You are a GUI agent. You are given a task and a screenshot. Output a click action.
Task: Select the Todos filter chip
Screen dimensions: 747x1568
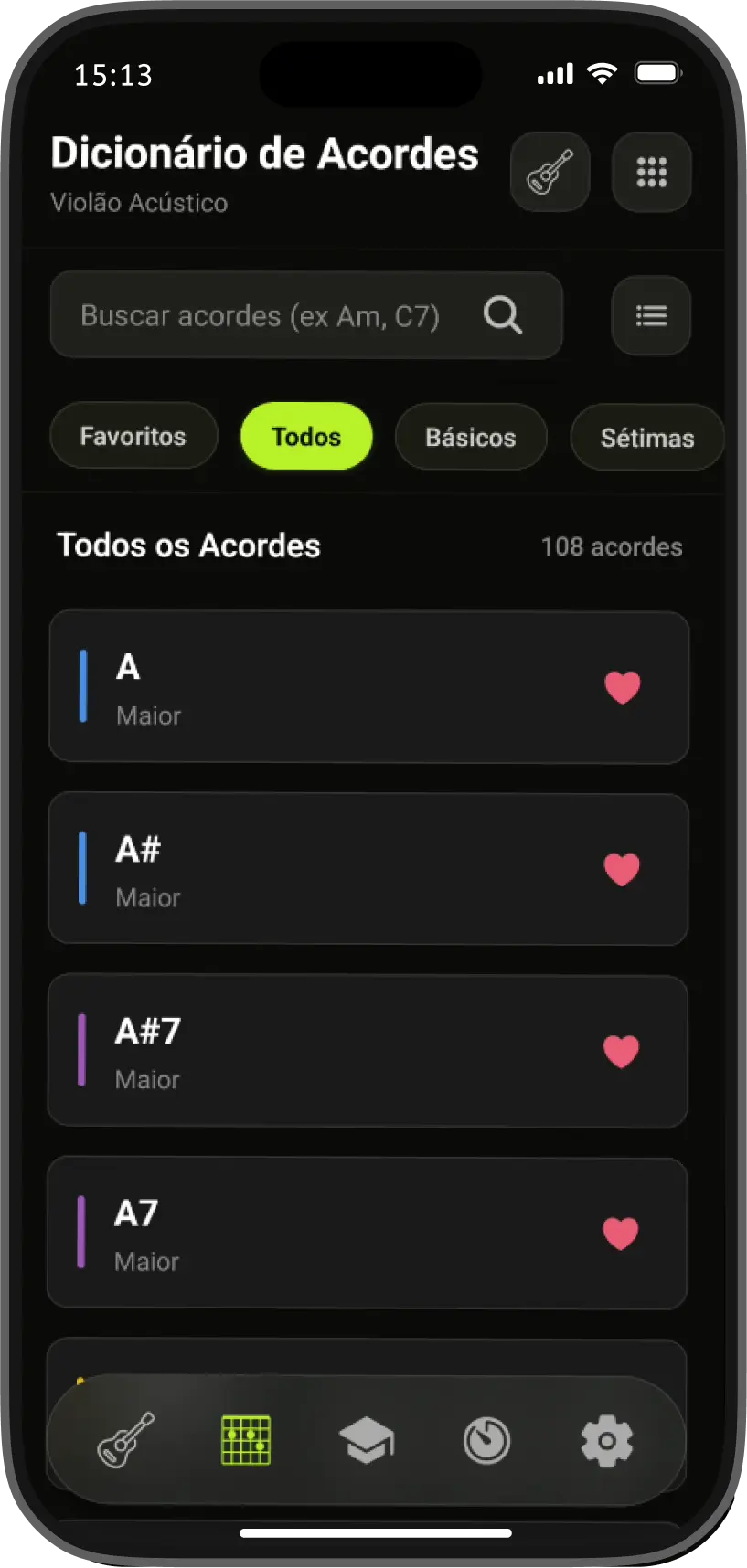click(x=305, y=437)
